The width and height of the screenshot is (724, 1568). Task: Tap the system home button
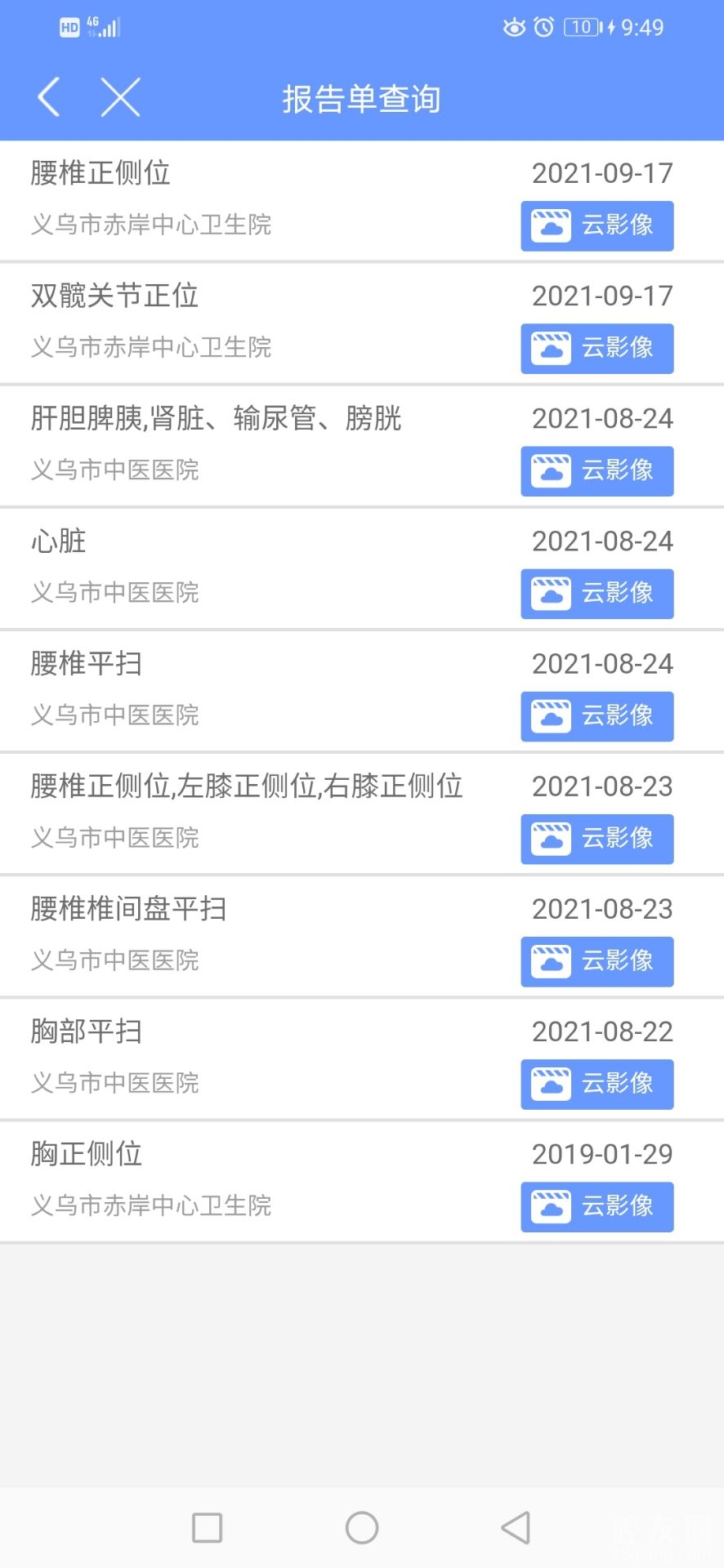(x=362, y=1527)
